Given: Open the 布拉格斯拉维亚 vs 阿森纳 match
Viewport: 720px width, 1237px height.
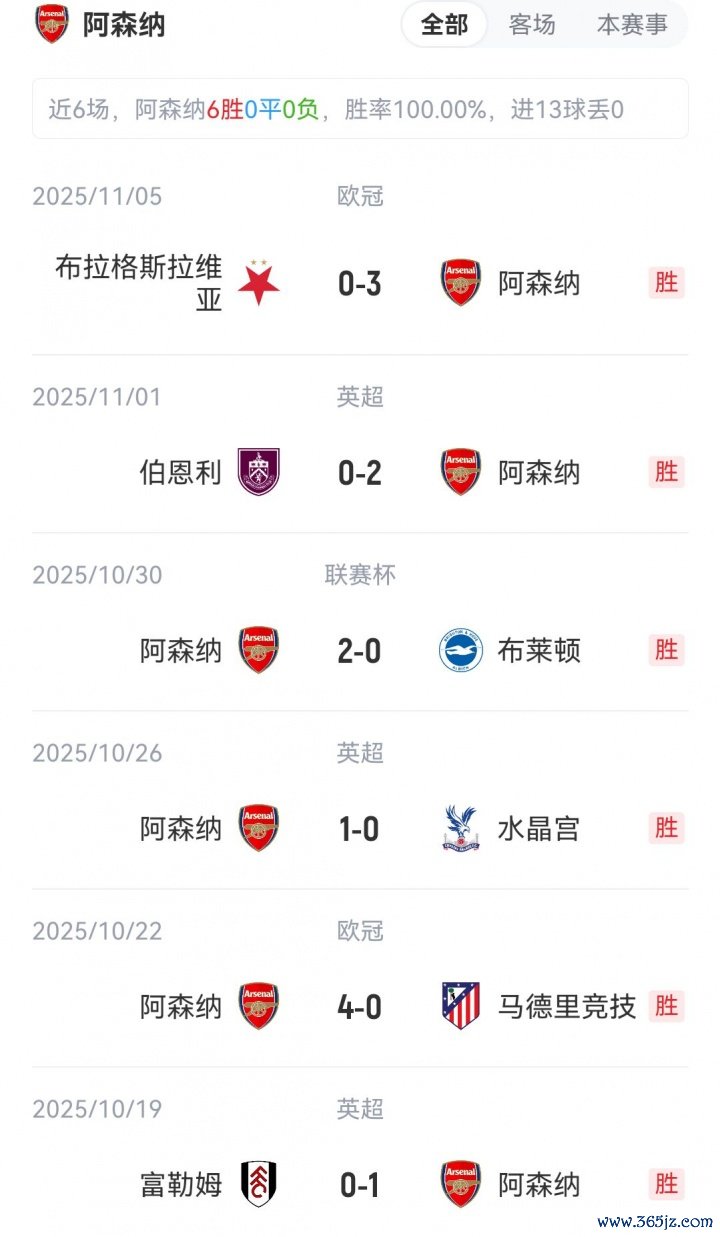Looking at the screenshot, I should point(360,284).
